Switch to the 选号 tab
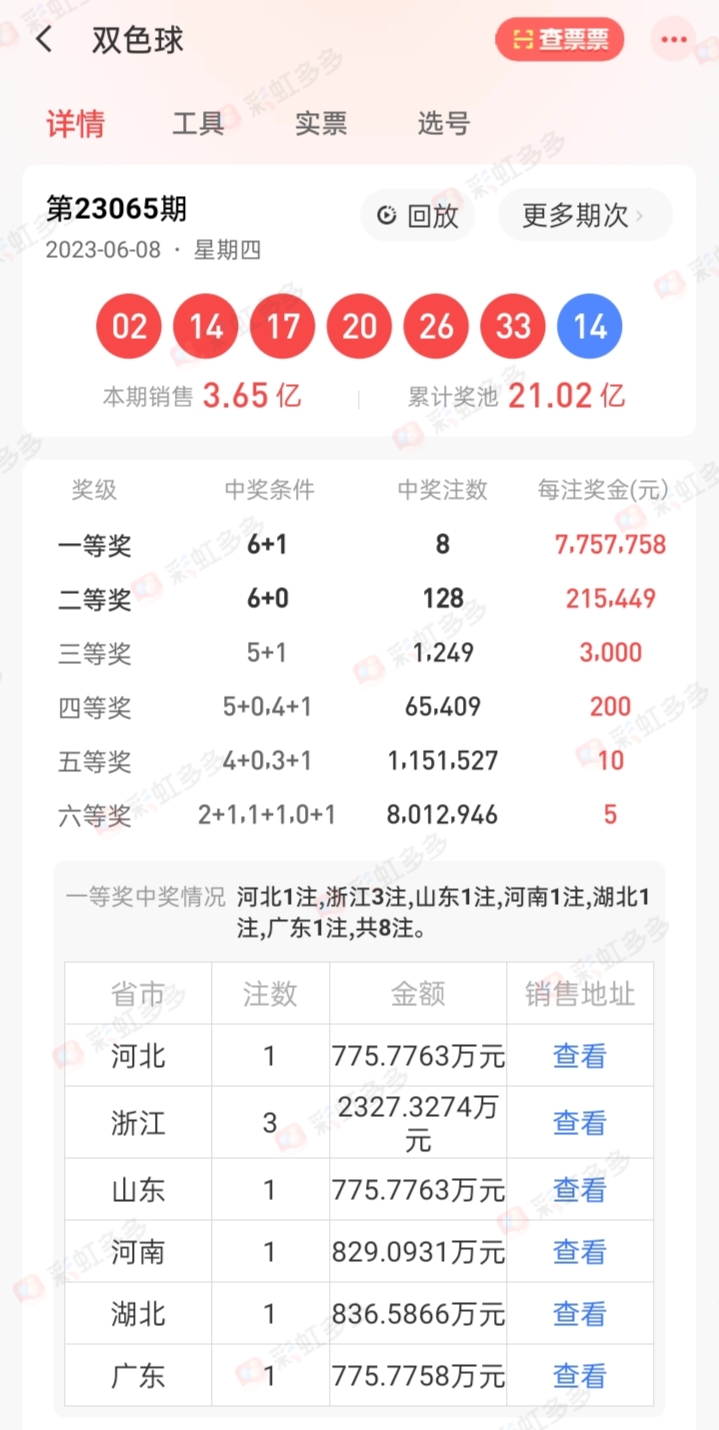This screenshot has width=719, height=1430. tap(444, 124)
